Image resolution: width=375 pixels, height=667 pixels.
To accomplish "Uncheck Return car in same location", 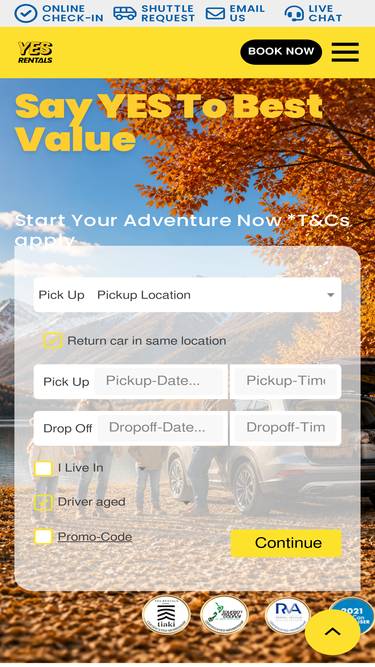I will click(x=53, y=341).
